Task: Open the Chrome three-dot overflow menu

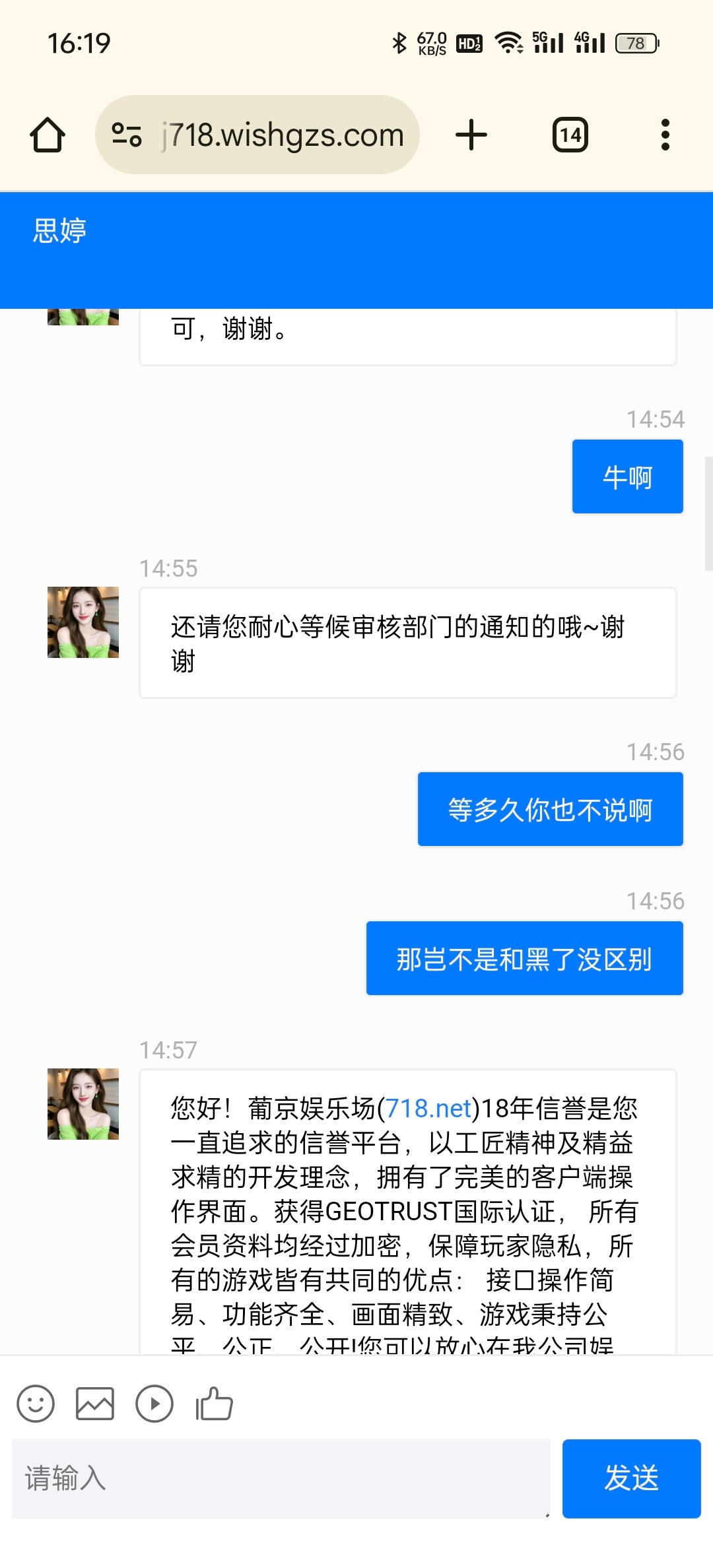Action: [665, 135]
